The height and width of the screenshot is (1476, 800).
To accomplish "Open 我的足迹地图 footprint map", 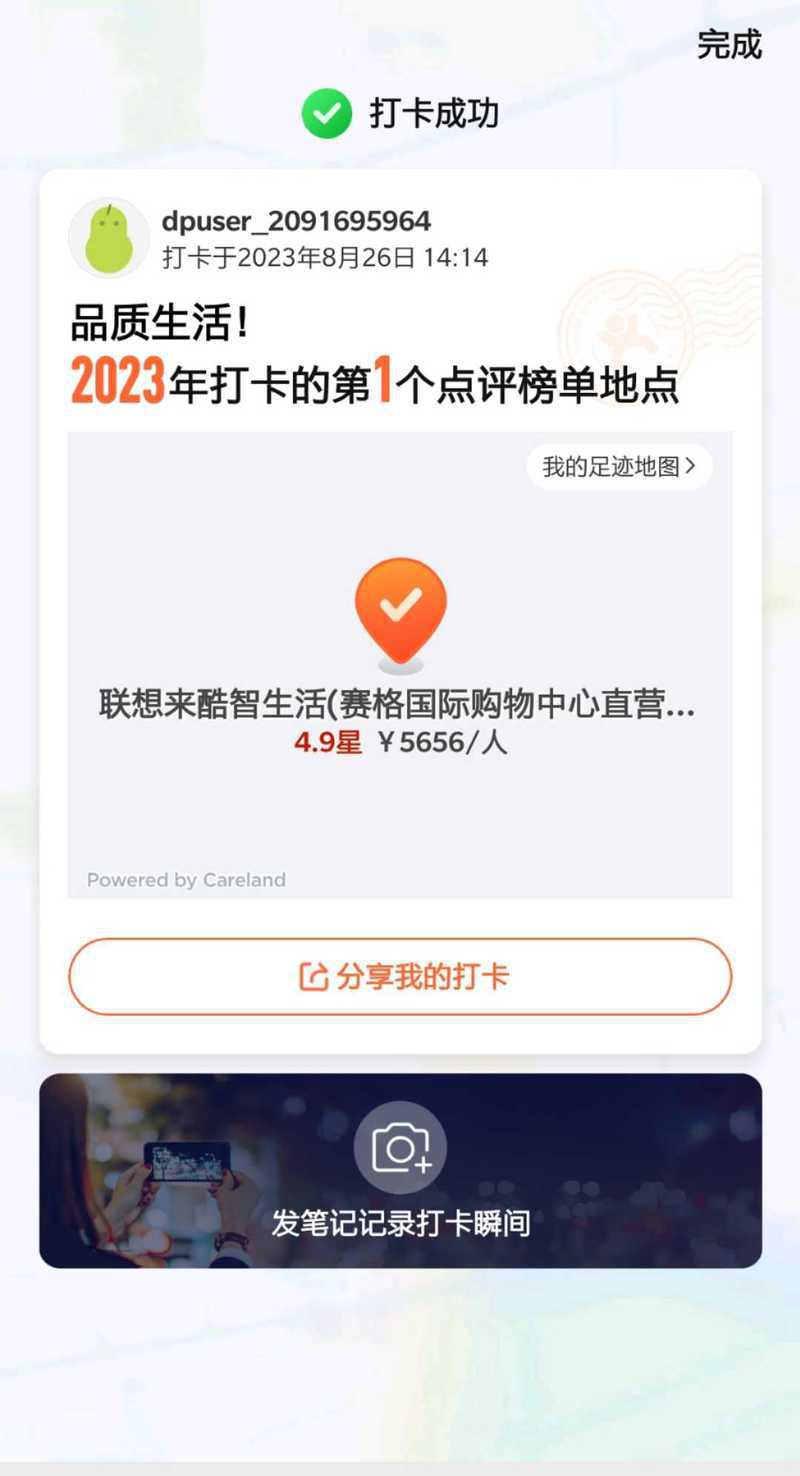I will pyautogui.click(x=619, y=466).
